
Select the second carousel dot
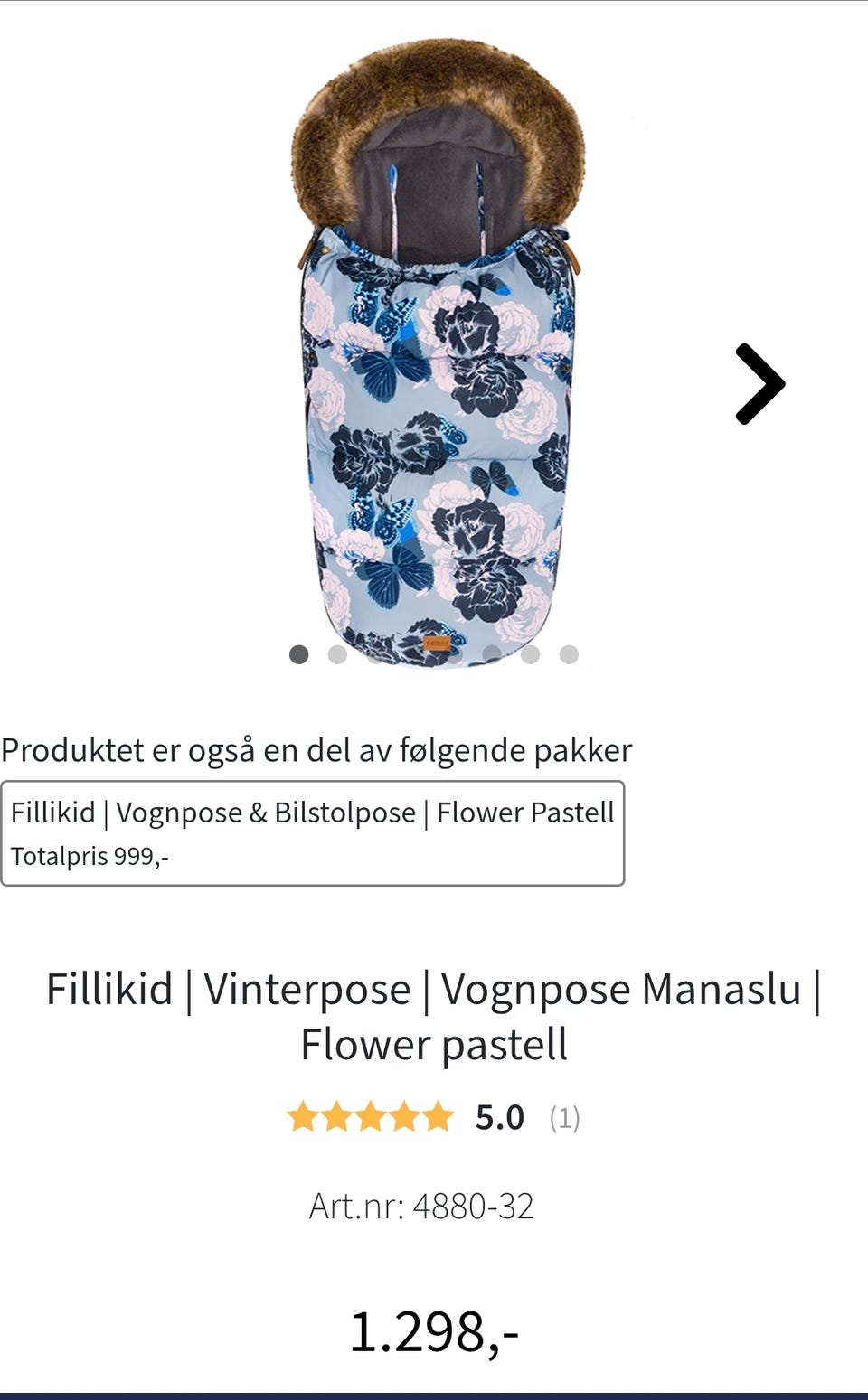337,653
